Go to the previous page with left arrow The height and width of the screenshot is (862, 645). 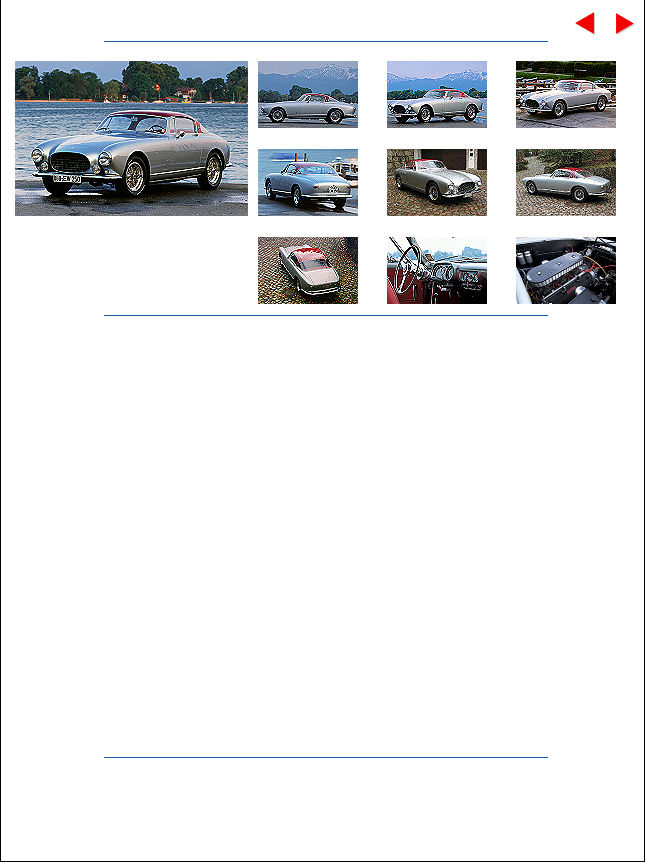[x=586, y=23]
